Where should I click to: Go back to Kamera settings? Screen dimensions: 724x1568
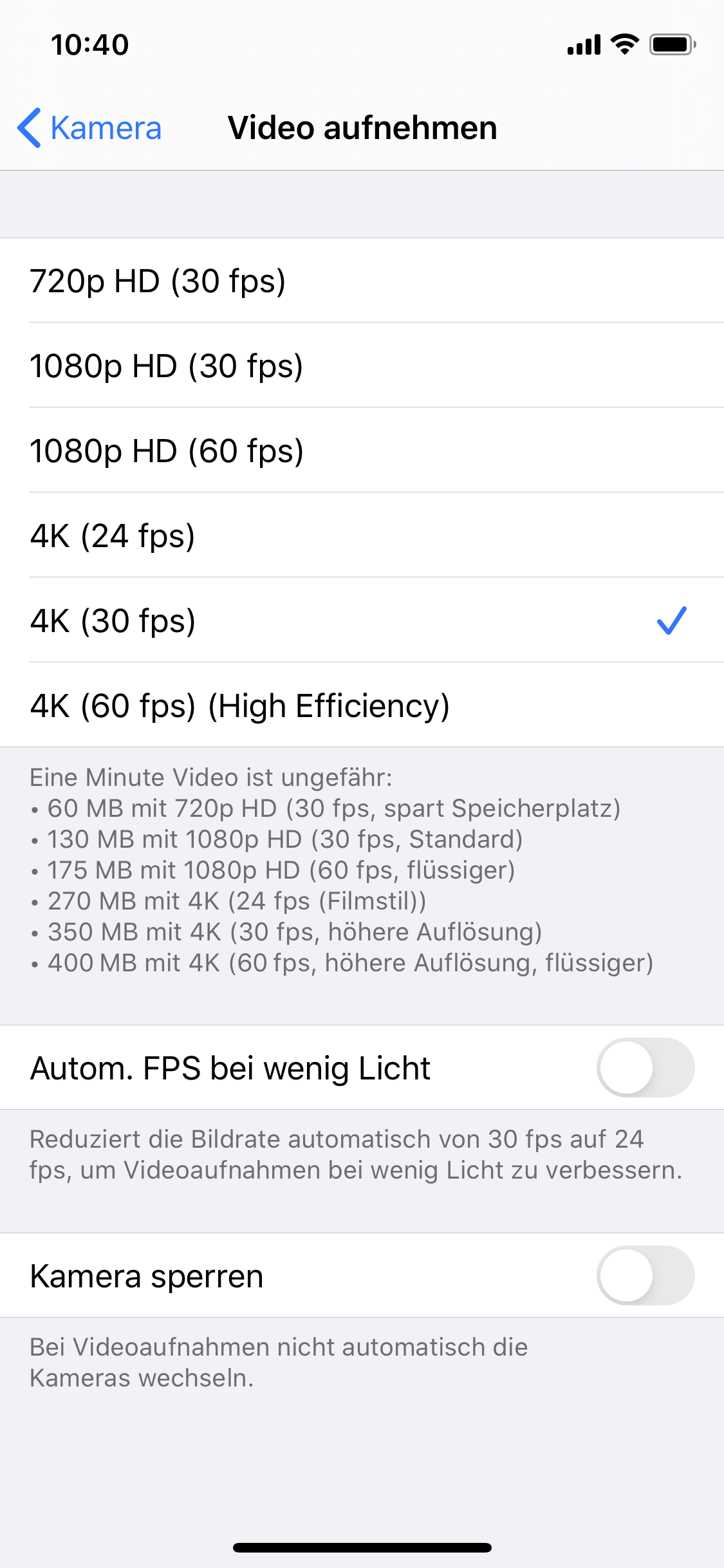(90, 127)
